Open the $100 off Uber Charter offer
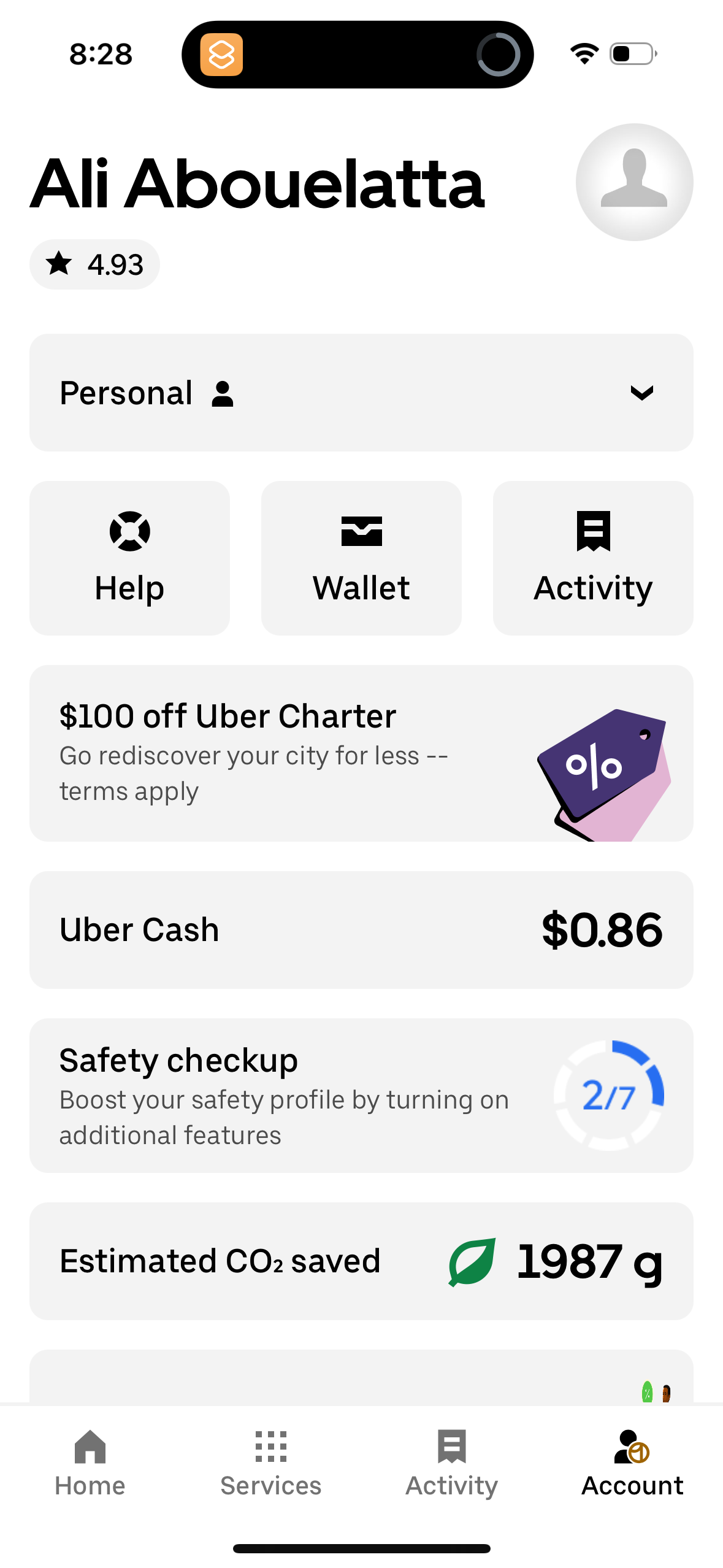Image resolution: width=723 pixels, height=1568 pixels. click(361, 753)
